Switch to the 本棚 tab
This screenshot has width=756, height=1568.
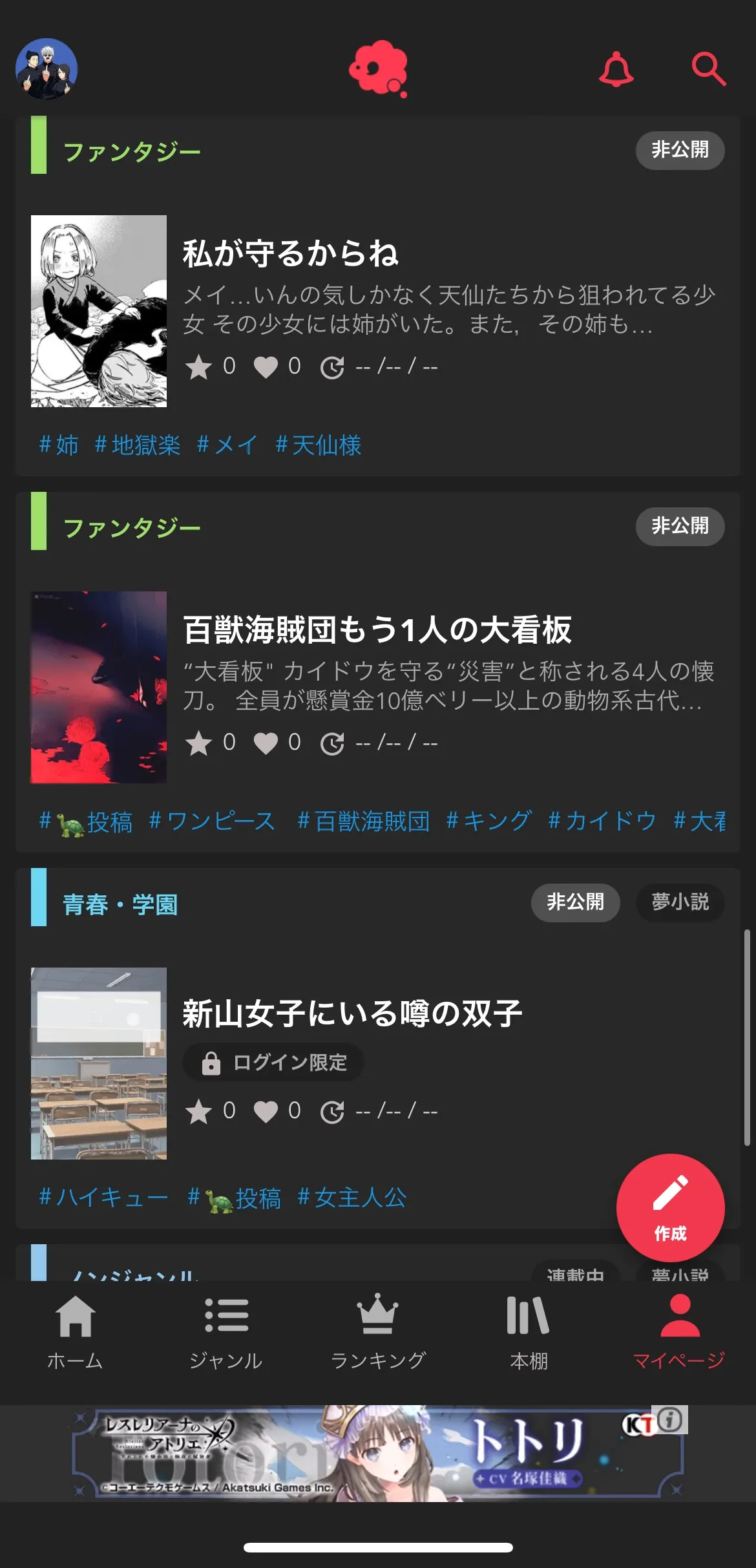(x=529, y=1331)
